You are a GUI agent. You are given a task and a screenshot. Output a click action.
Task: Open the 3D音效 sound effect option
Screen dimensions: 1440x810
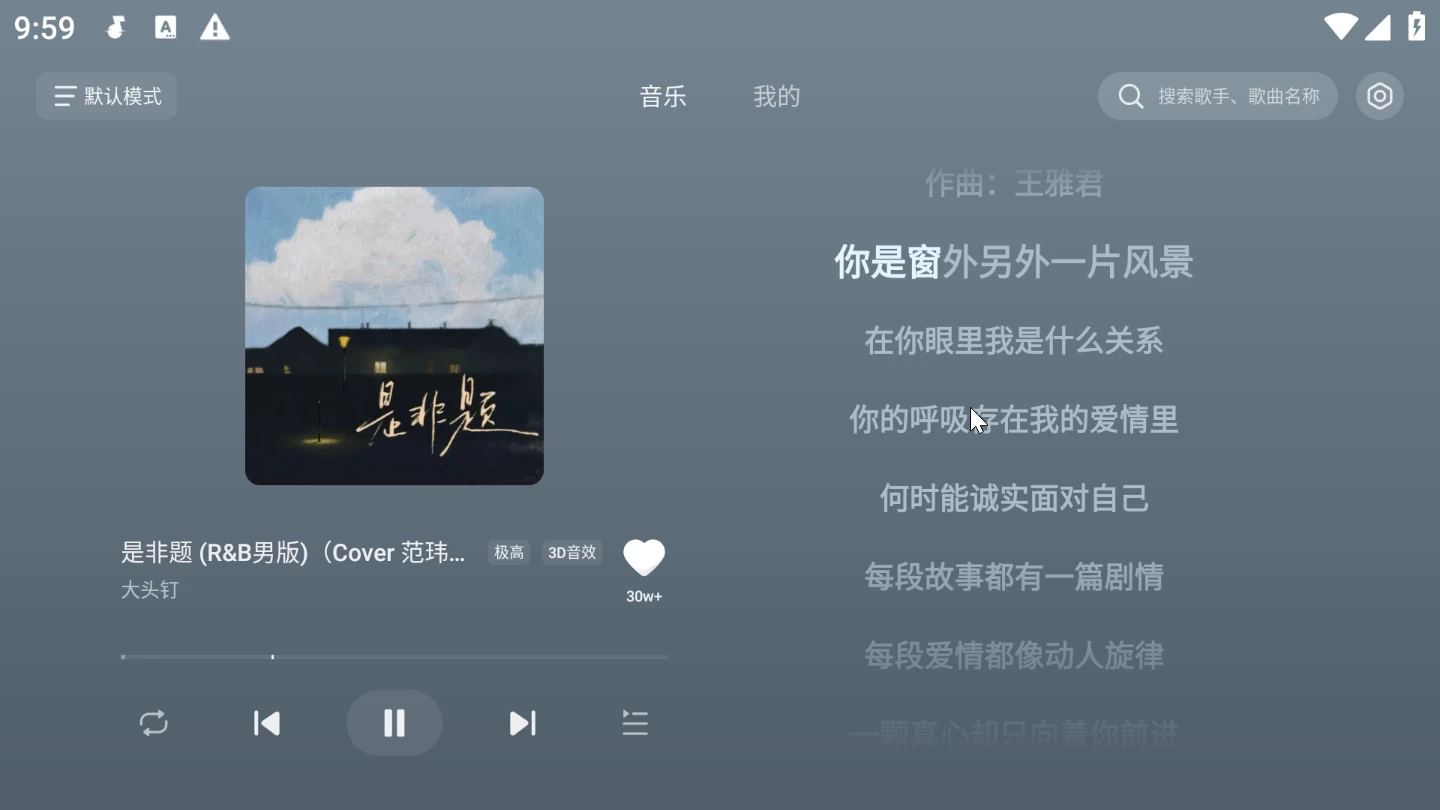coord(572,552)
